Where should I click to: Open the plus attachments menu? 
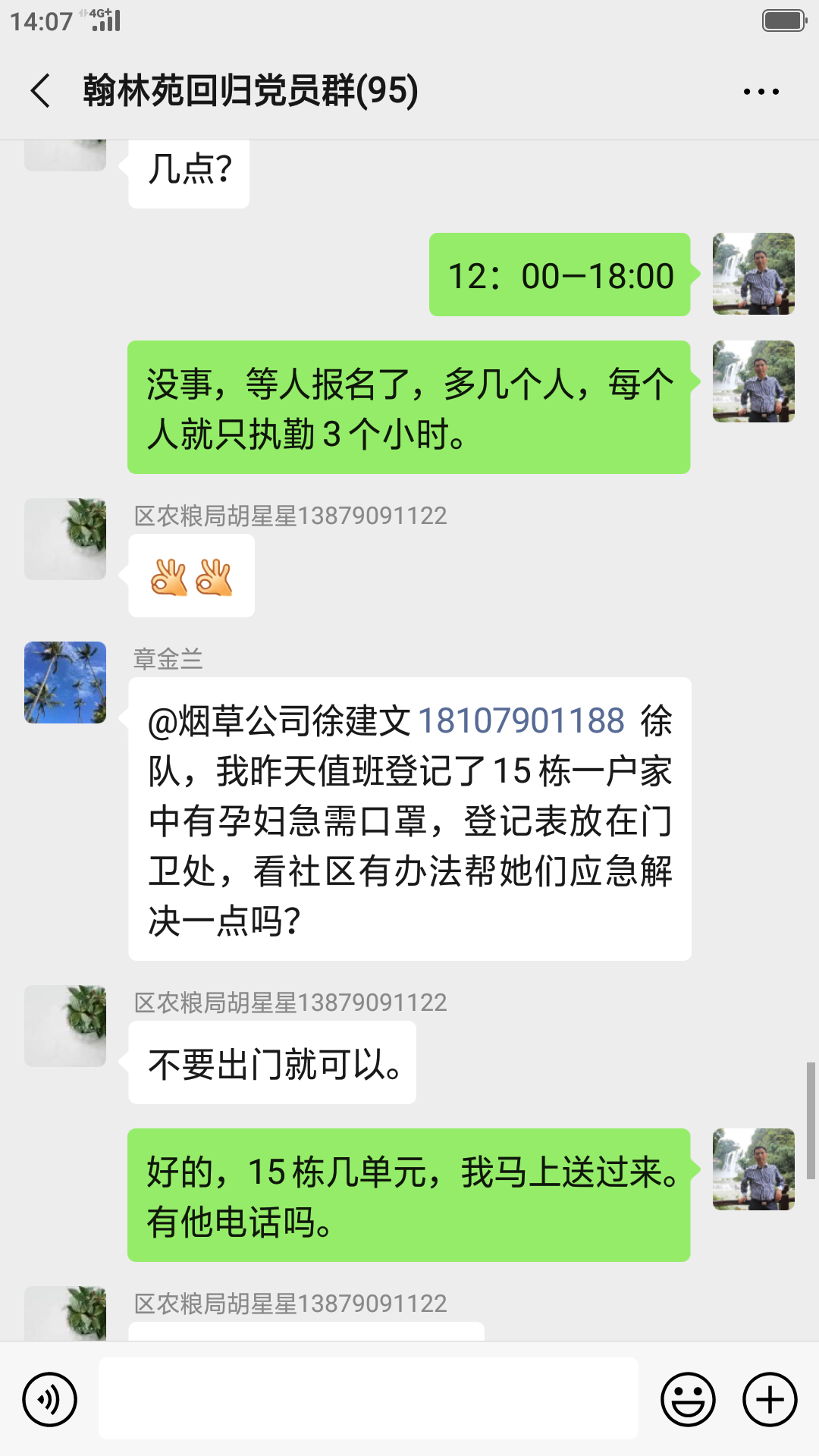(770, 1399)
